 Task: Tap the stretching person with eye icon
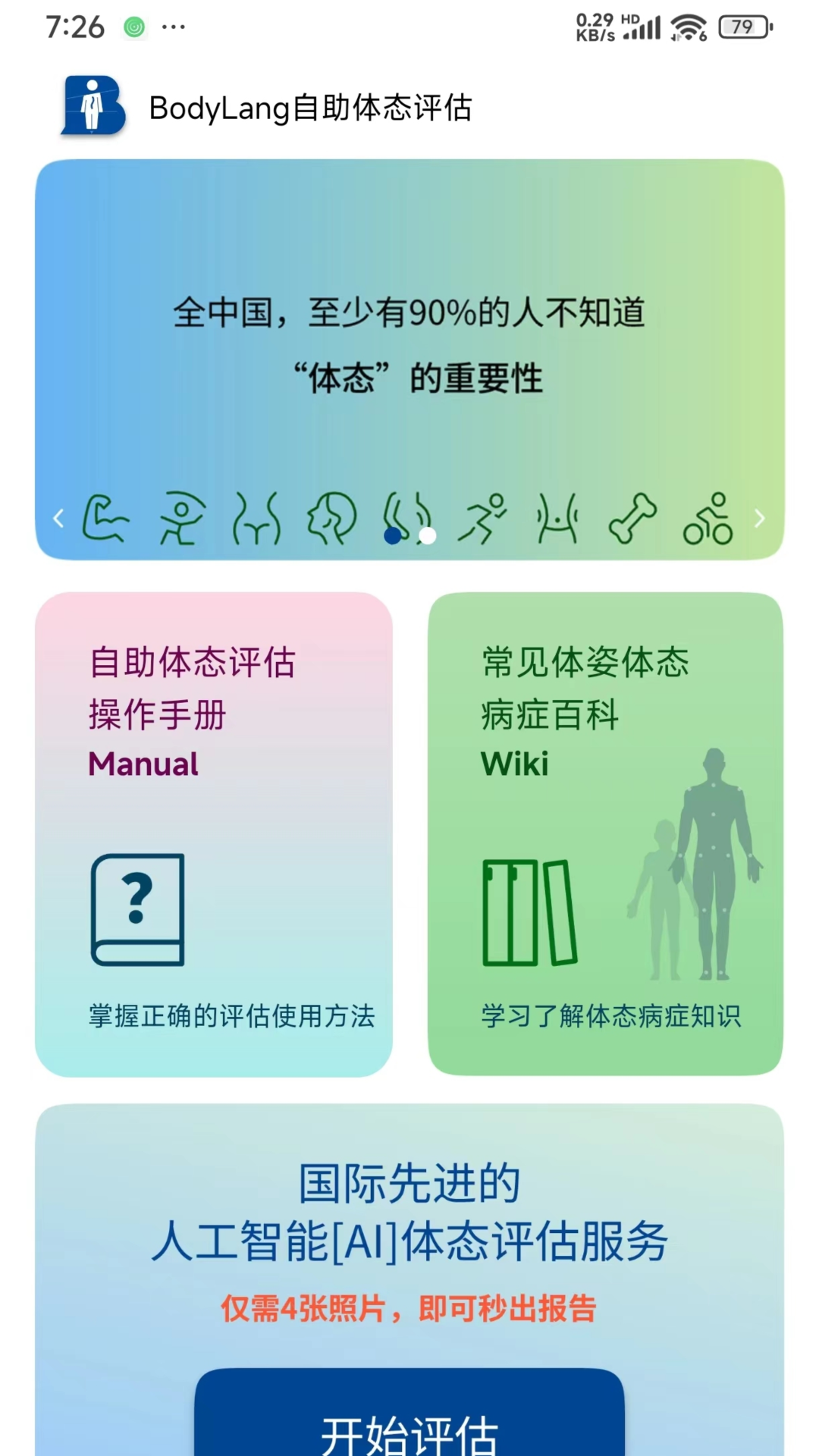click(182, 518)
